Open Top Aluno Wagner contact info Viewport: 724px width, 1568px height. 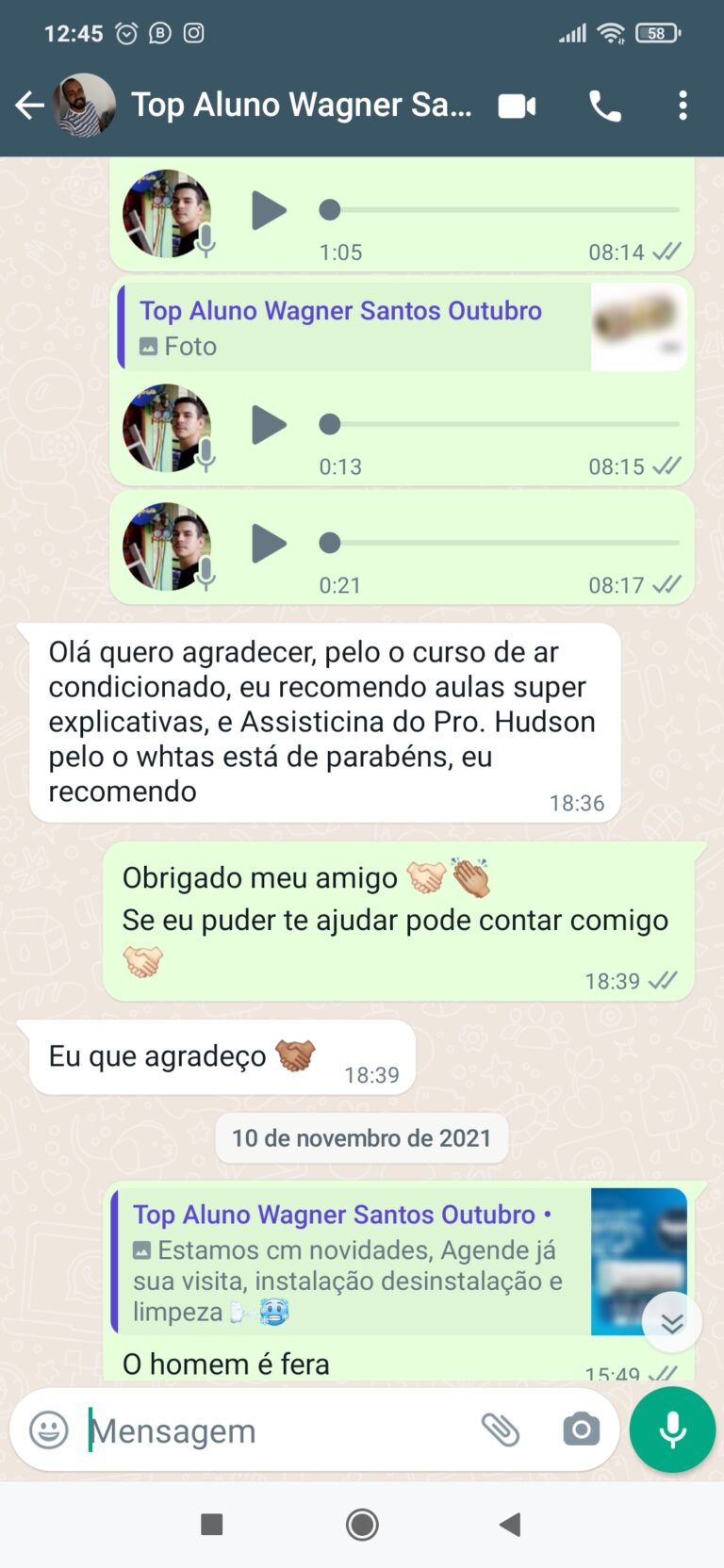pyautogui.click(x=300, y=106)
